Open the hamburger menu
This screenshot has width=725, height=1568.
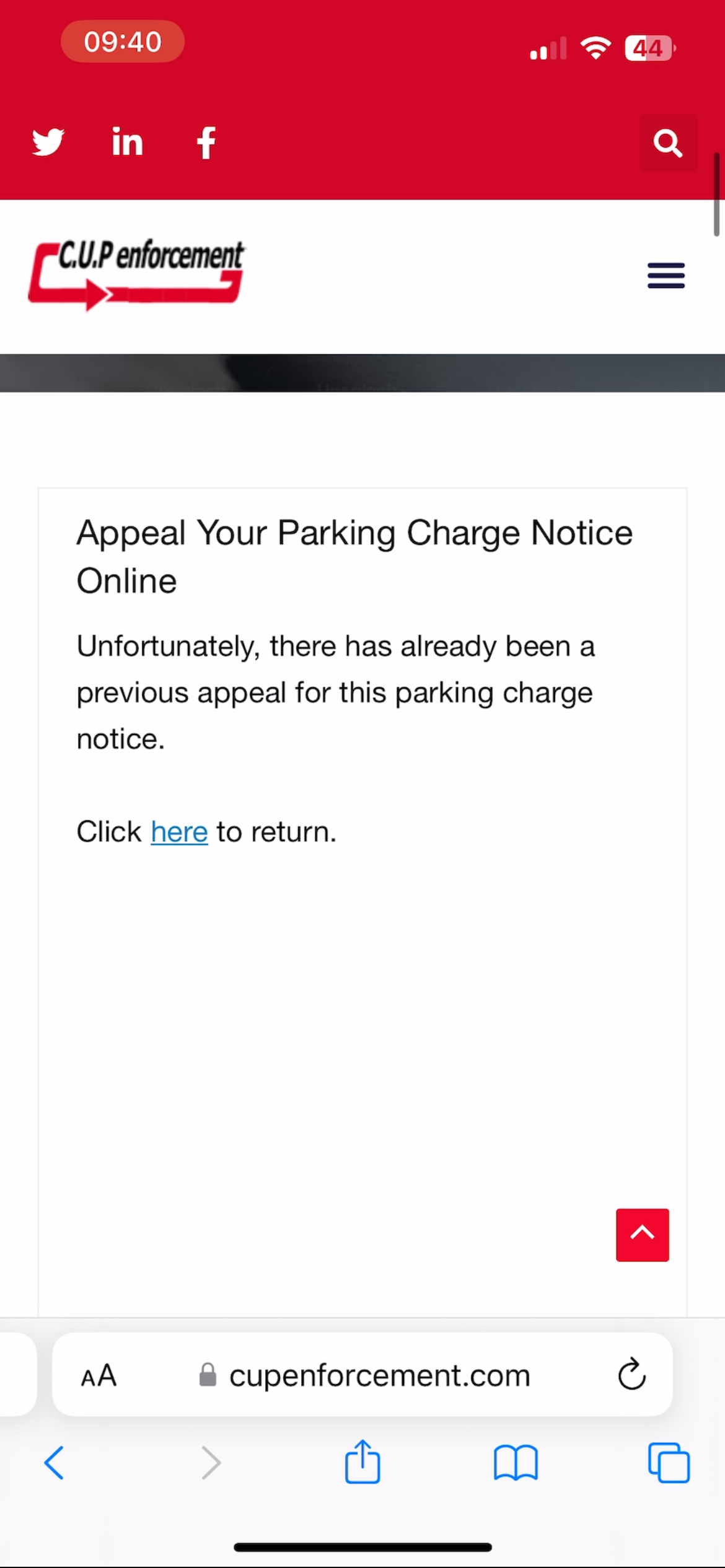pos(666,276)
